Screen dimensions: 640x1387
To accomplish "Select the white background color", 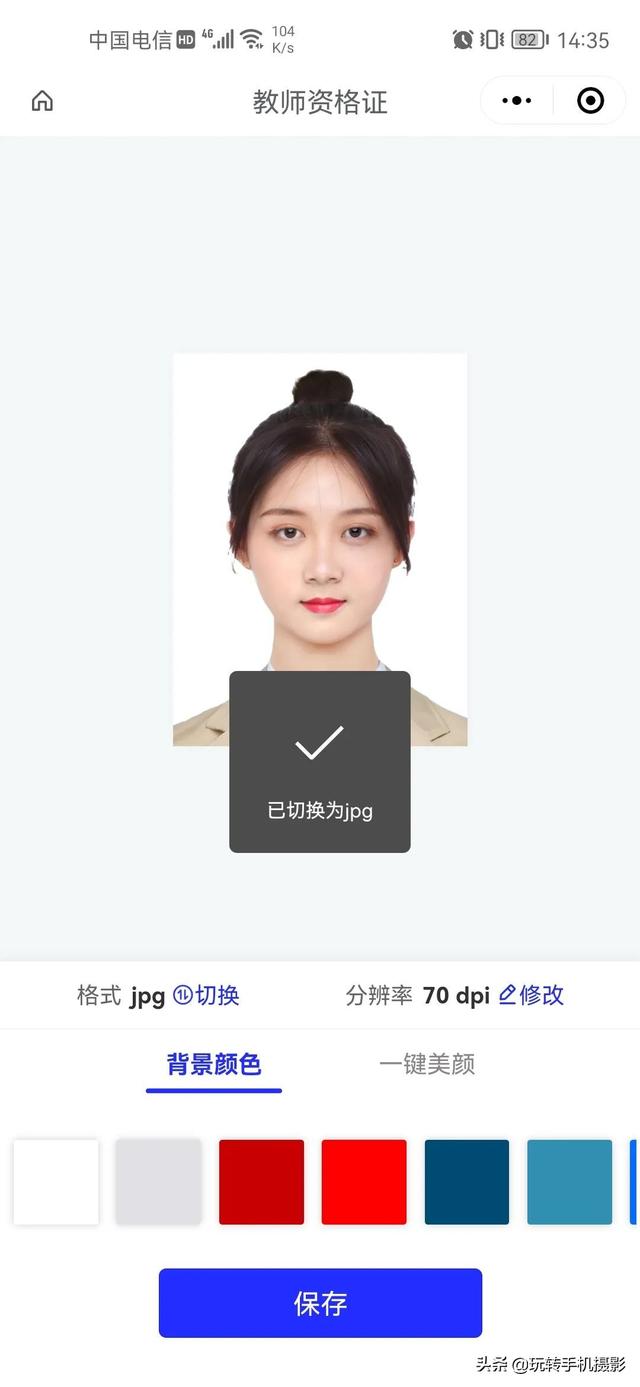I will tap(56, 1182).
